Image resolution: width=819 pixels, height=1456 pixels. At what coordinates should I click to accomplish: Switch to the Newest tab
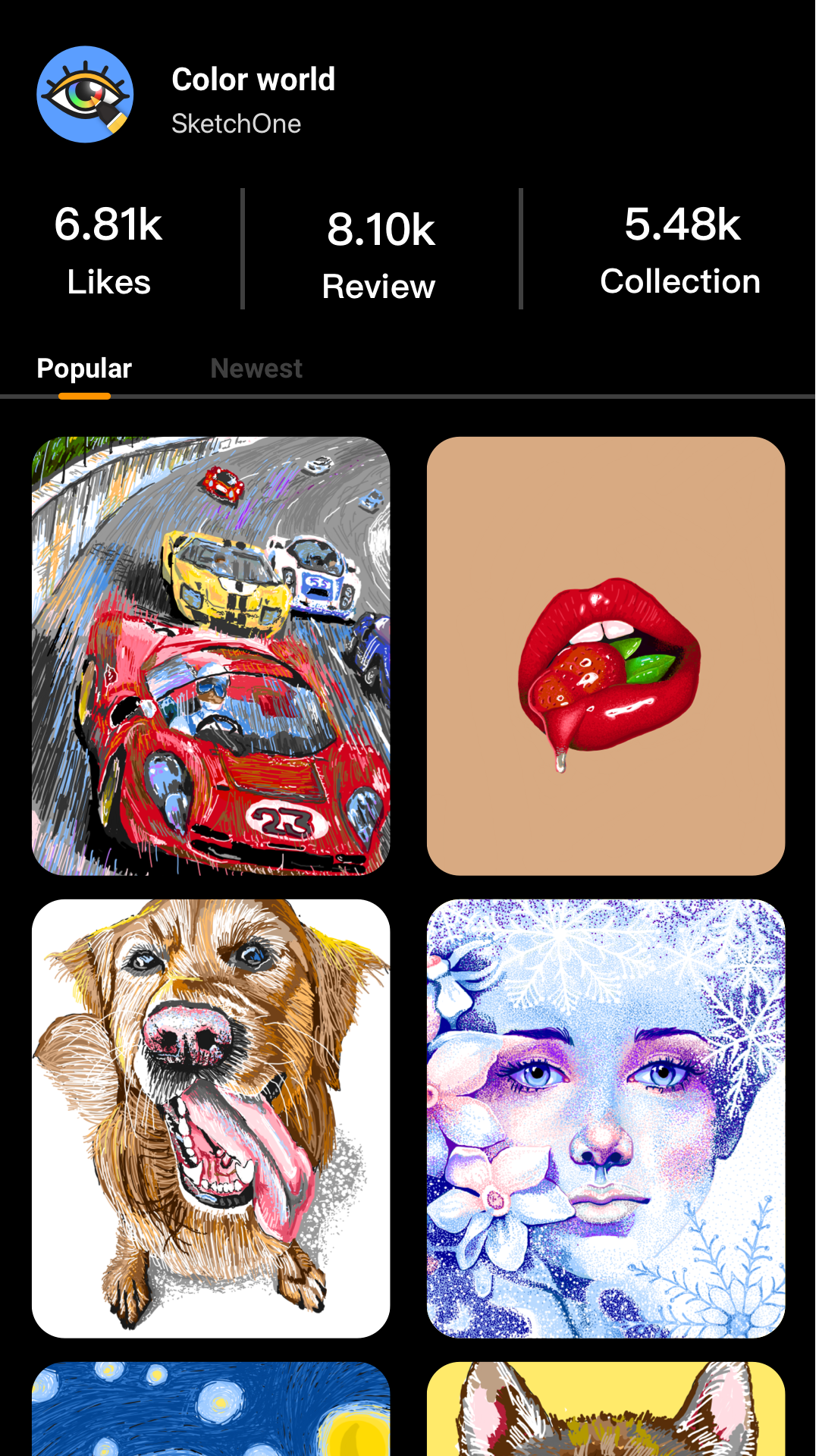(256, 369)
